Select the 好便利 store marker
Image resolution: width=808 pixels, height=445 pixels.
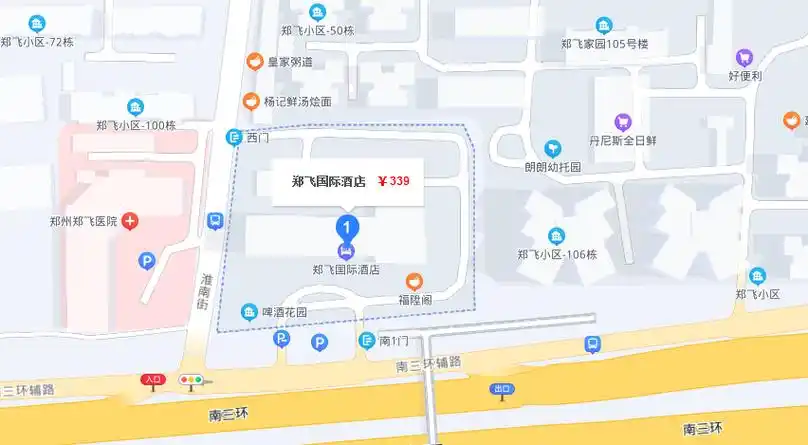[744, 58]
